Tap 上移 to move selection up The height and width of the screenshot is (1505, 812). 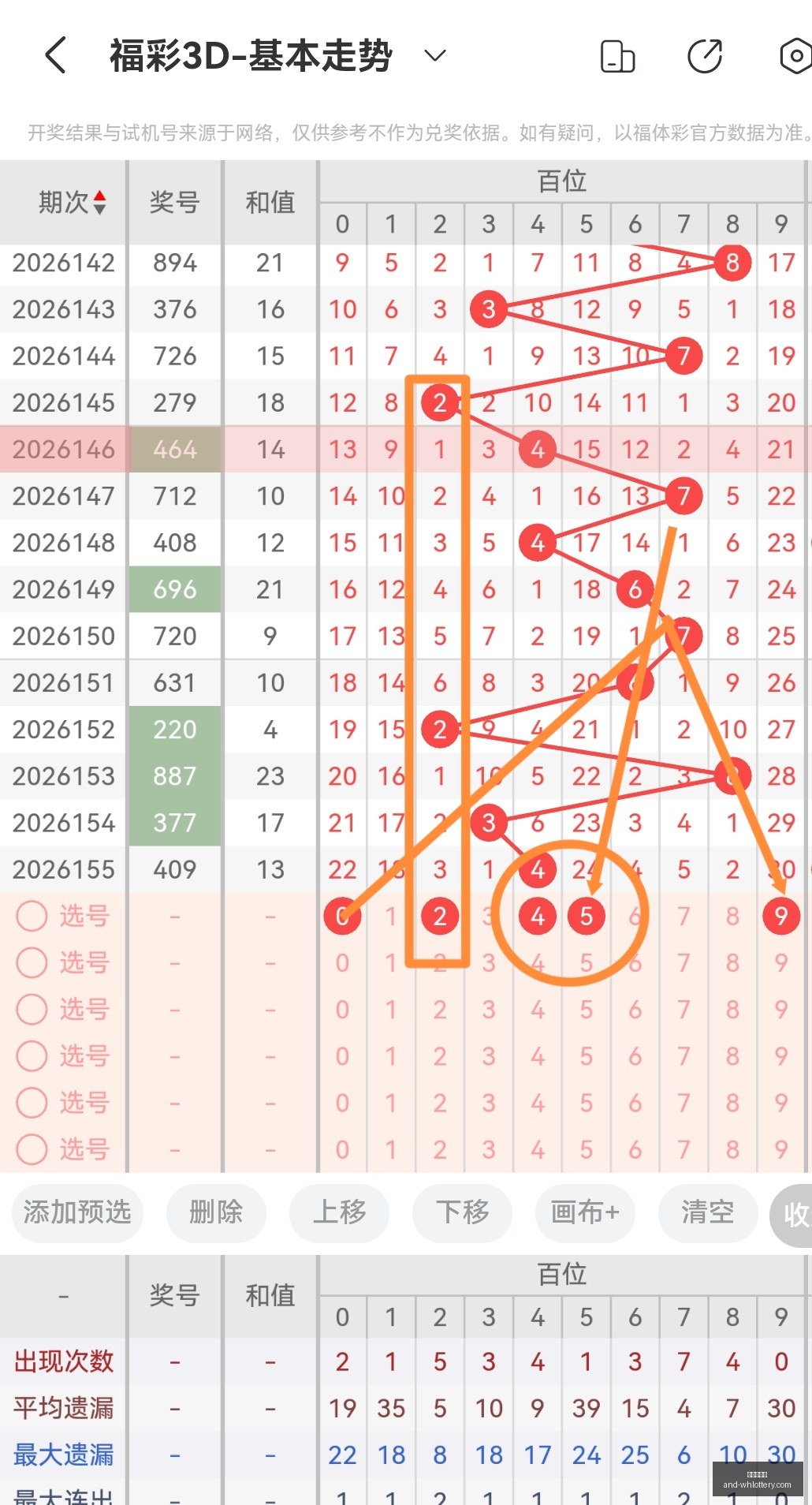pyautogui.click(x=339, y=1212)
